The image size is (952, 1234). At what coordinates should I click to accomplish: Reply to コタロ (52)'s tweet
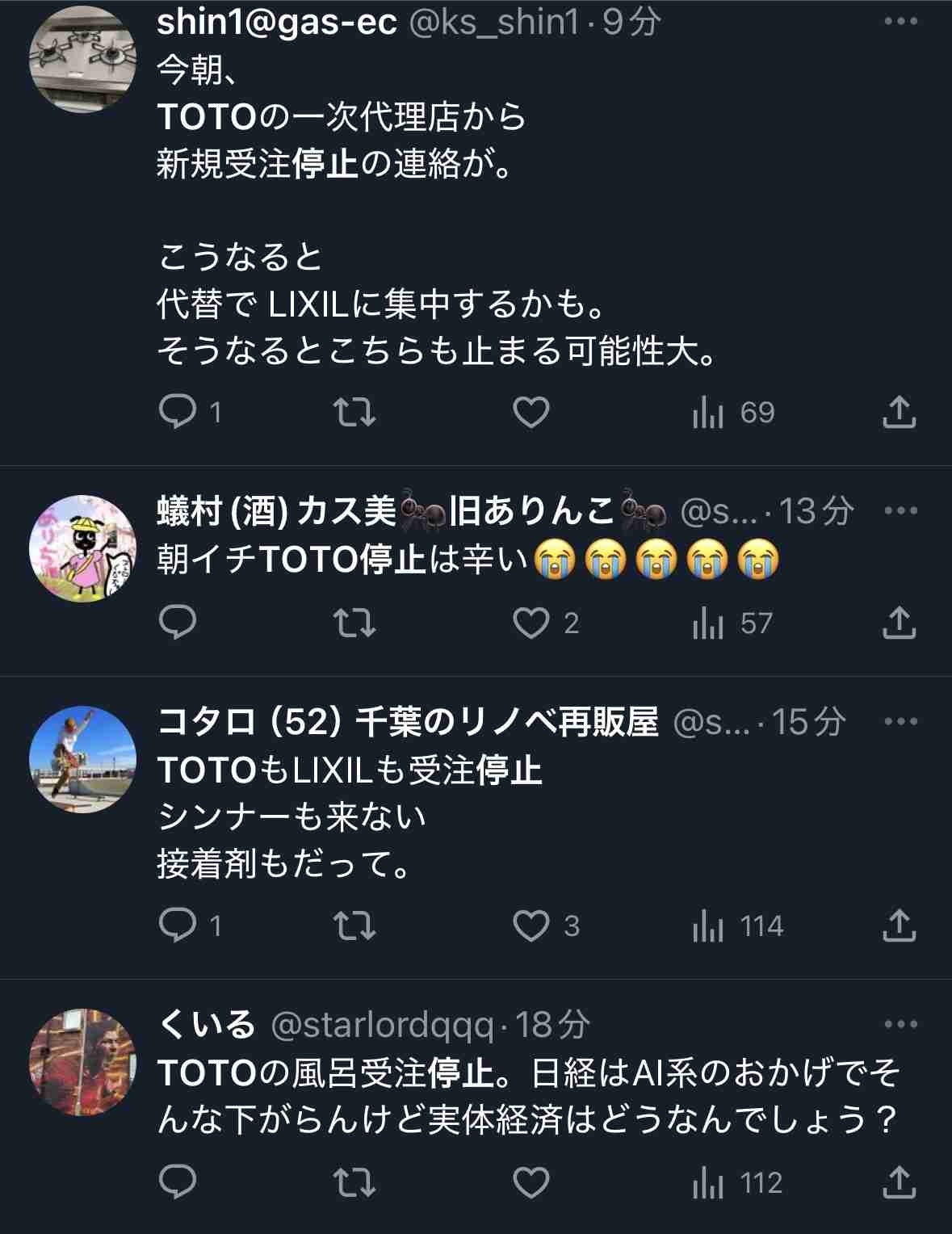tap(178, 925)
